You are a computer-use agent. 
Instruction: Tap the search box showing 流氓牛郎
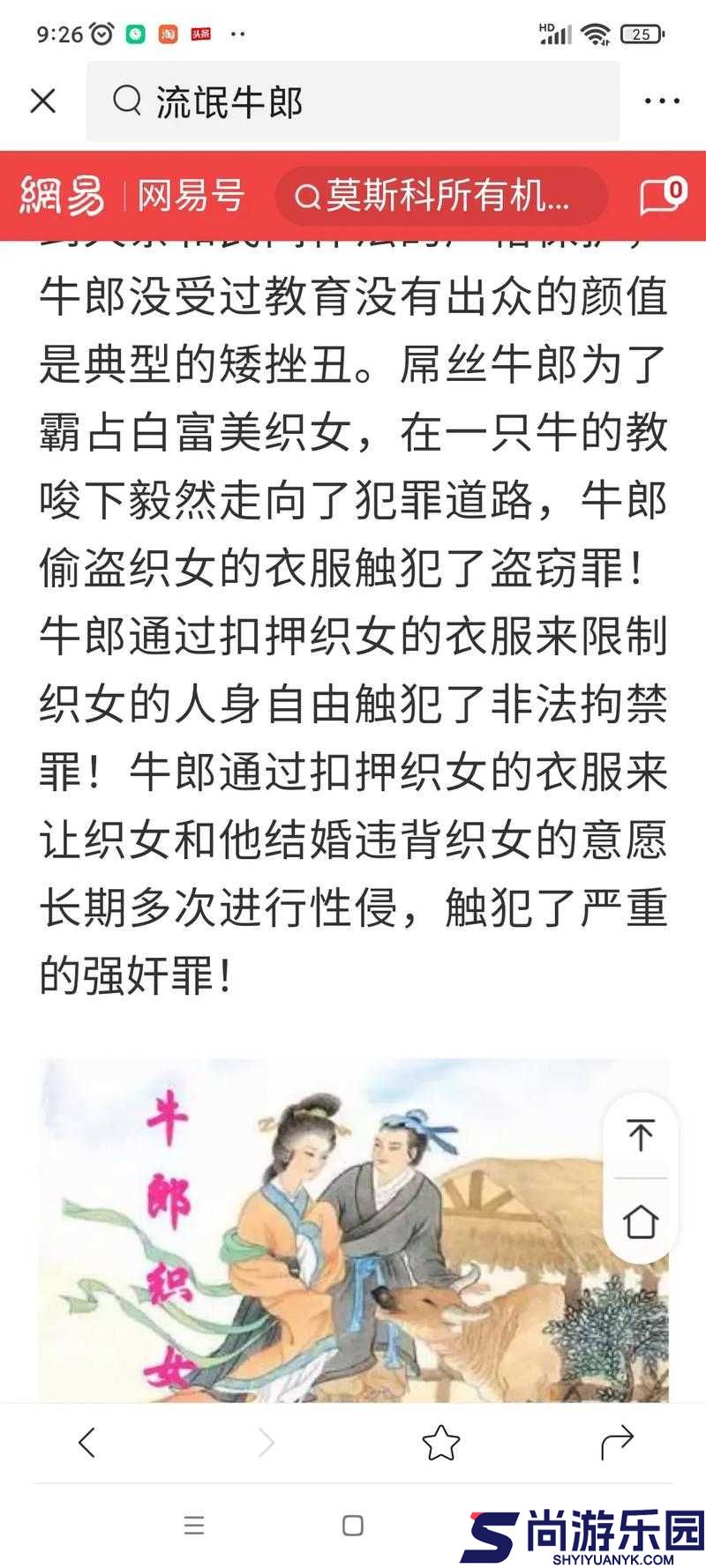[353, 101]
